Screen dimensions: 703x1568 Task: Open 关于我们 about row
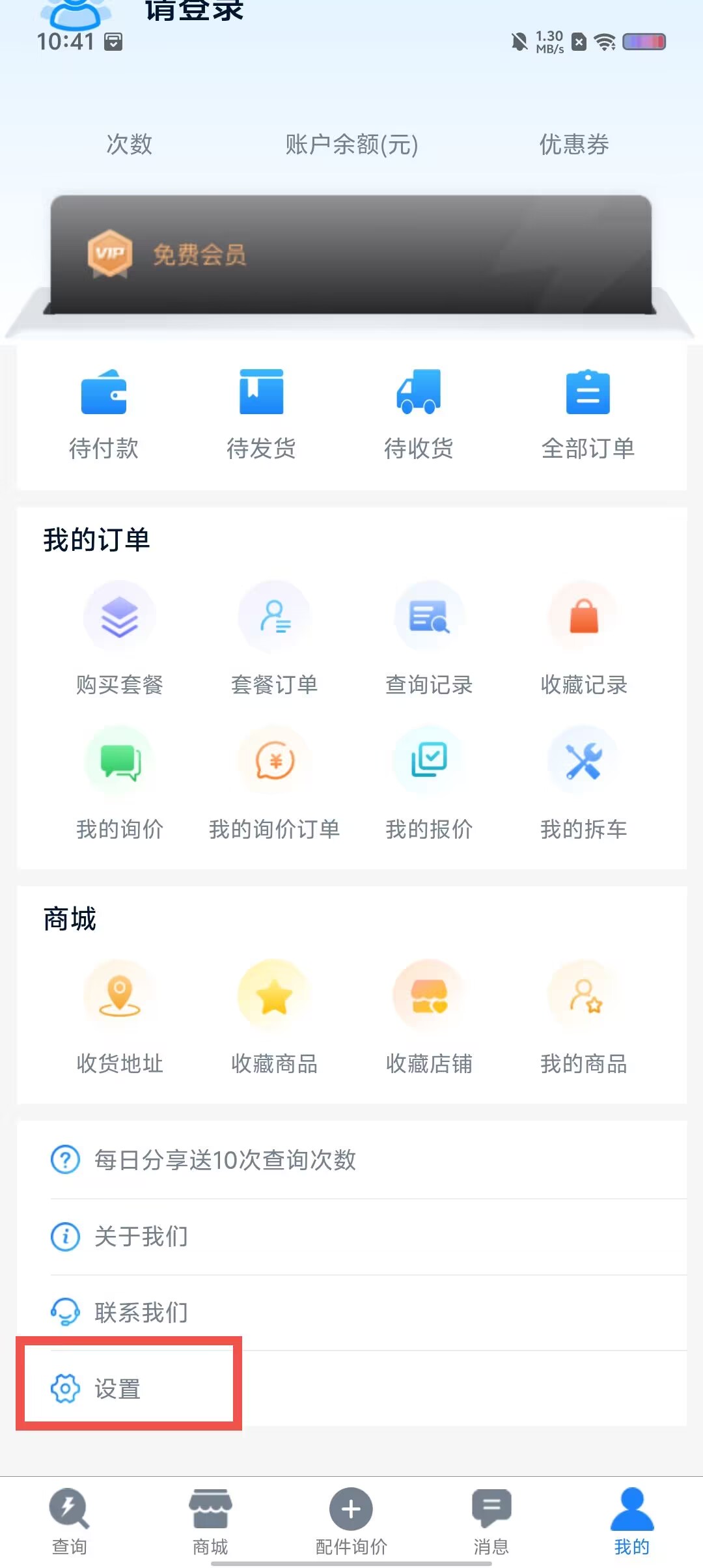click(351, 1237)
